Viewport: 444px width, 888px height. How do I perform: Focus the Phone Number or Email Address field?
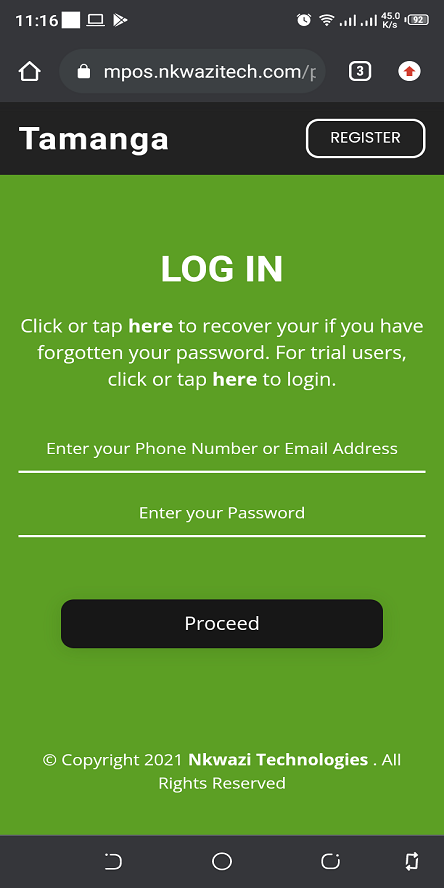point(222,450)
